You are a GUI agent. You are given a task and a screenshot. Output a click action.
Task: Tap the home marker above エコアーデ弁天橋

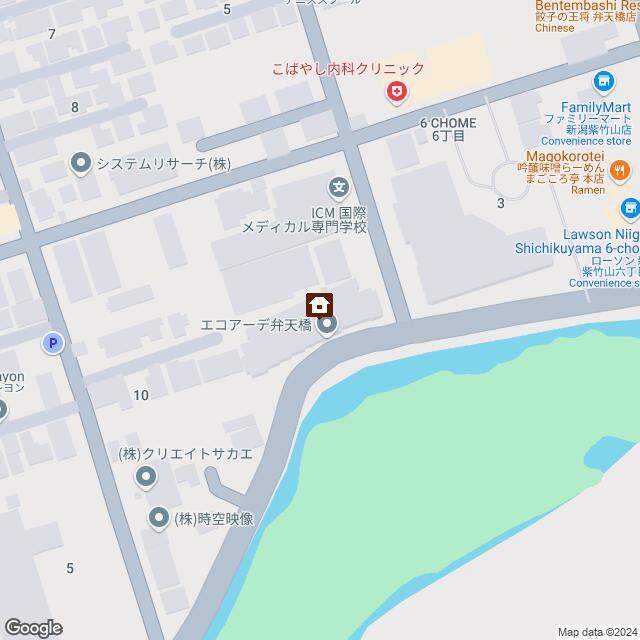320,302
